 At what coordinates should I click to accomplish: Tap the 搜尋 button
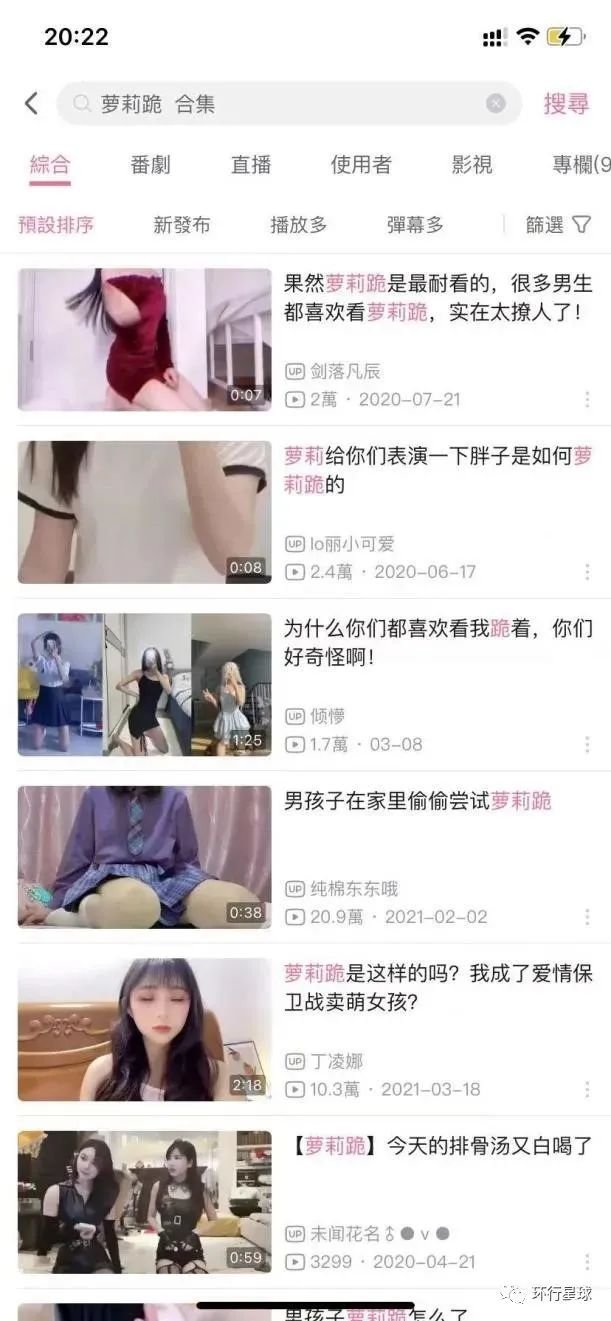point(566,104)
